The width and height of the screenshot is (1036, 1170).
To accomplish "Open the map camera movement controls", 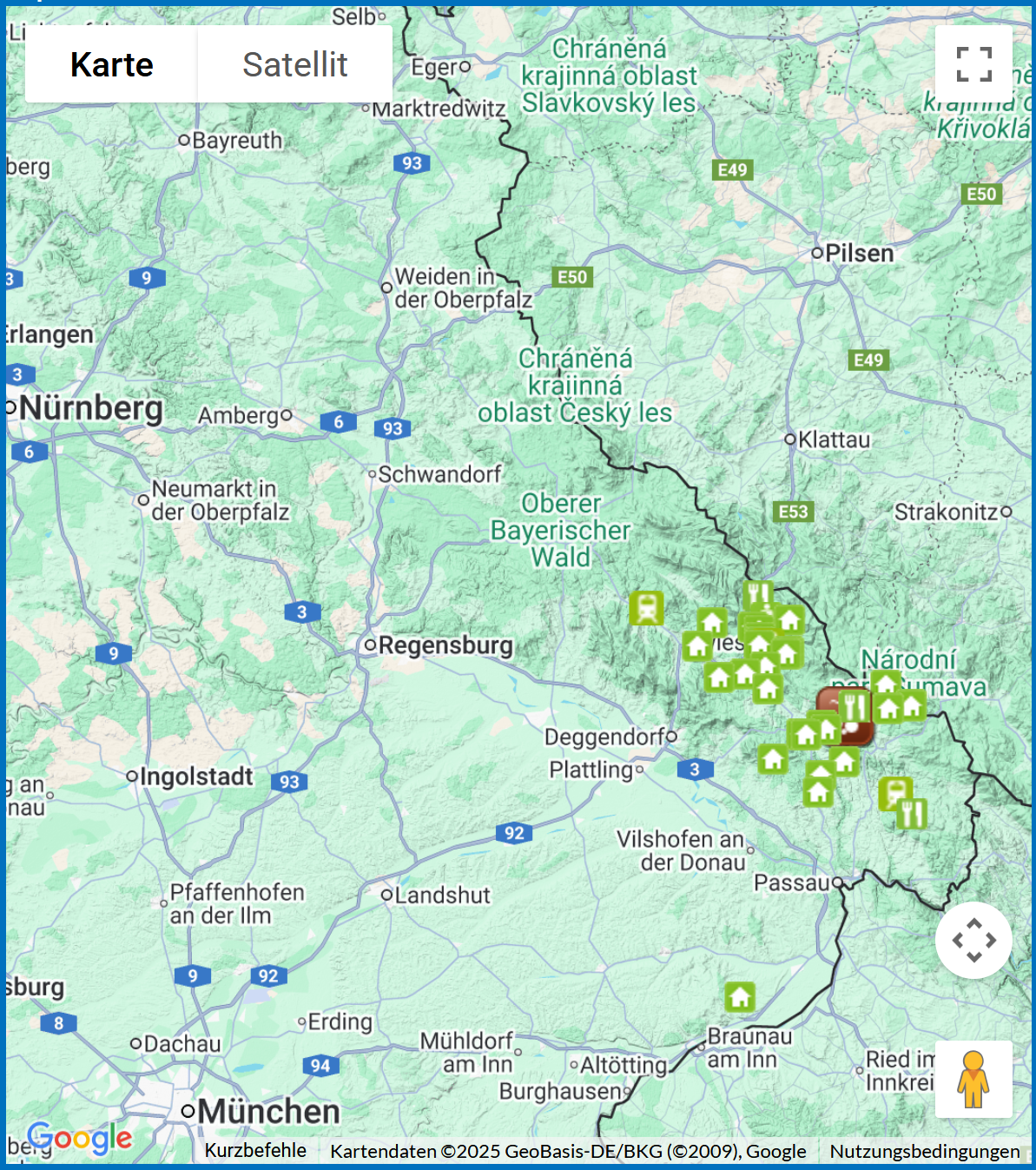I will [973, 940].
